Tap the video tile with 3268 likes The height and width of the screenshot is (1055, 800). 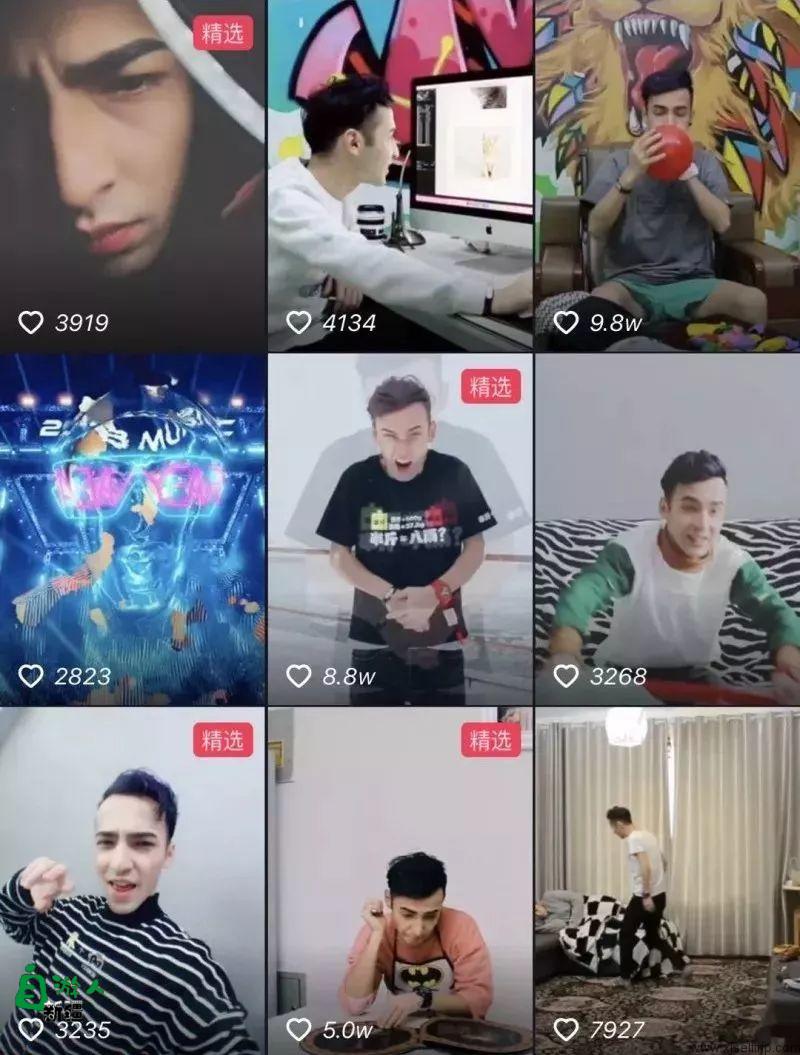667,528
